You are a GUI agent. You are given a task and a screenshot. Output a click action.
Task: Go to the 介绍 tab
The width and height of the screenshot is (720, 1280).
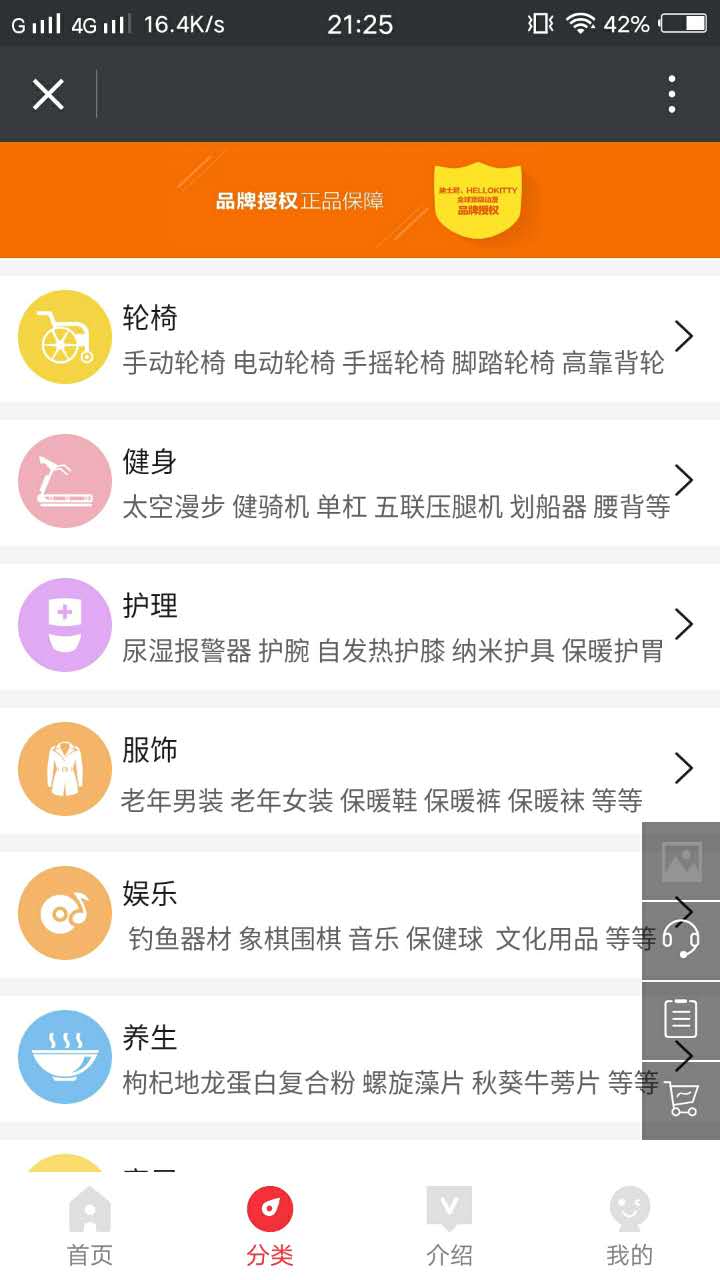coord(449,1226)
